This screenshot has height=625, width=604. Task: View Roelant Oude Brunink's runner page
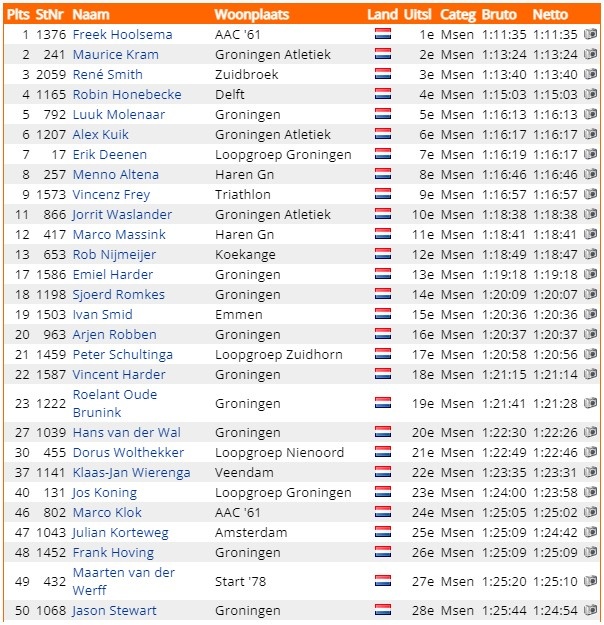tap(114, 403)
